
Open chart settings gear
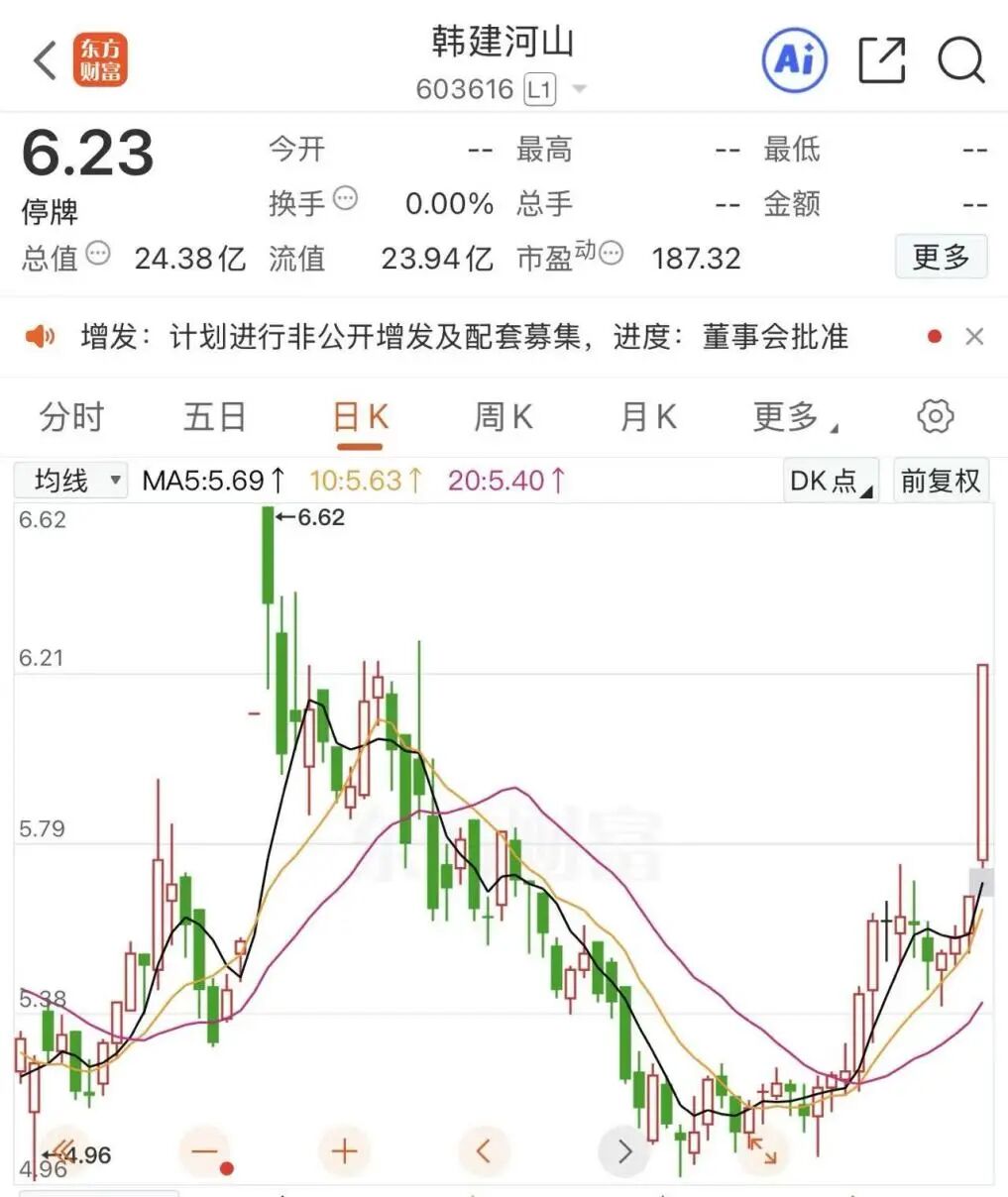click(x=935, y=417)
